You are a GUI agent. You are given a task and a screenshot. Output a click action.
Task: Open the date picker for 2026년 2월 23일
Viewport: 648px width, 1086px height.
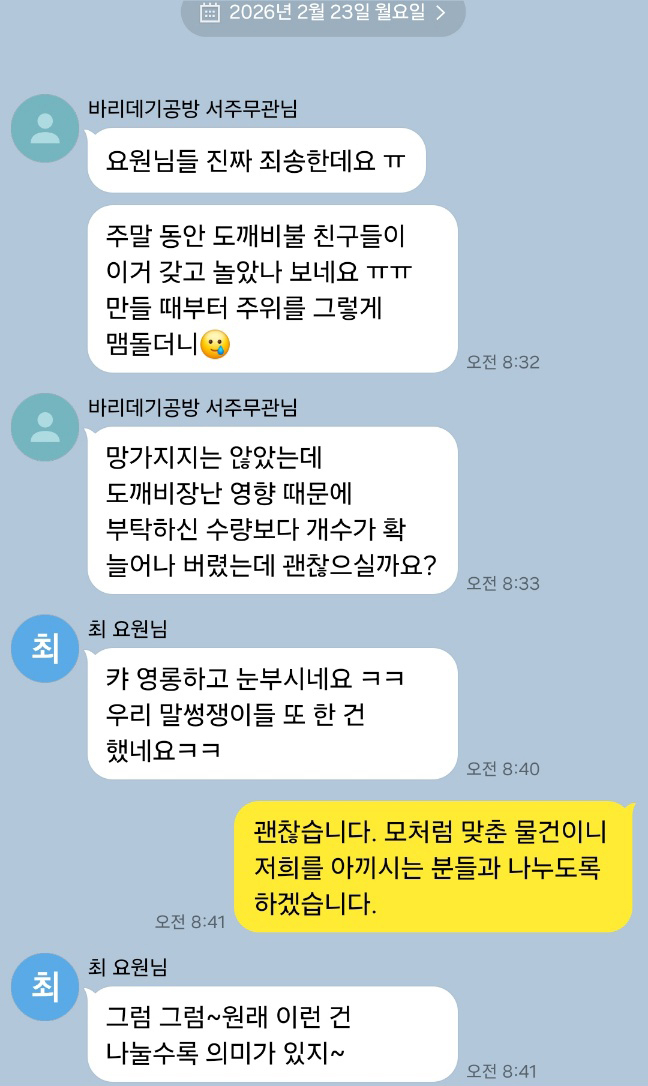323,13
